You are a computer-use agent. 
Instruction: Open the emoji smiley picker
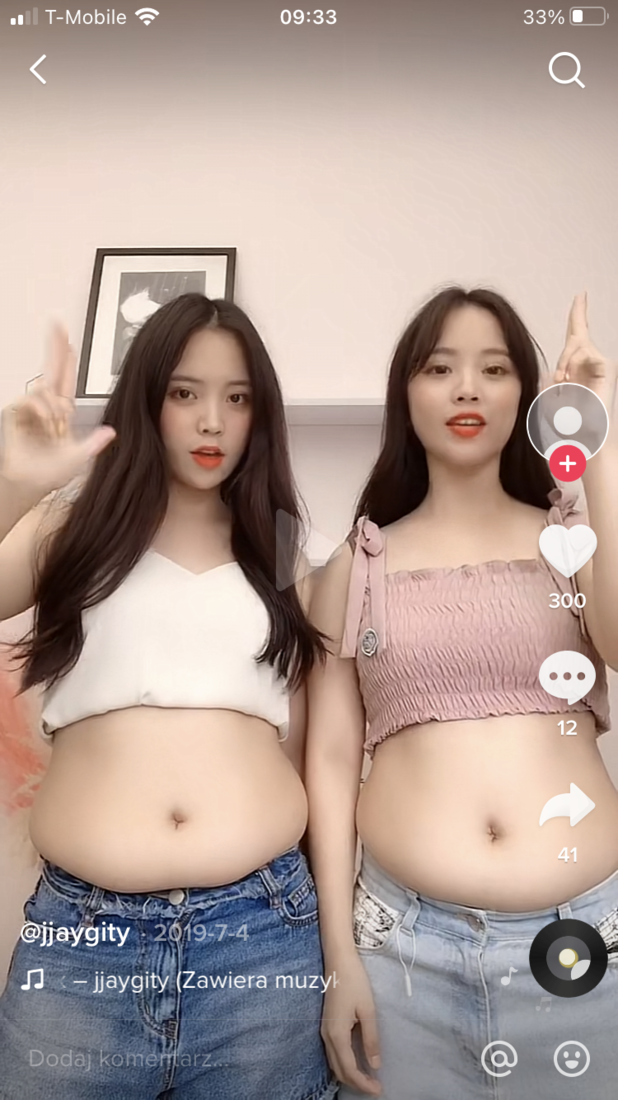572,1058
